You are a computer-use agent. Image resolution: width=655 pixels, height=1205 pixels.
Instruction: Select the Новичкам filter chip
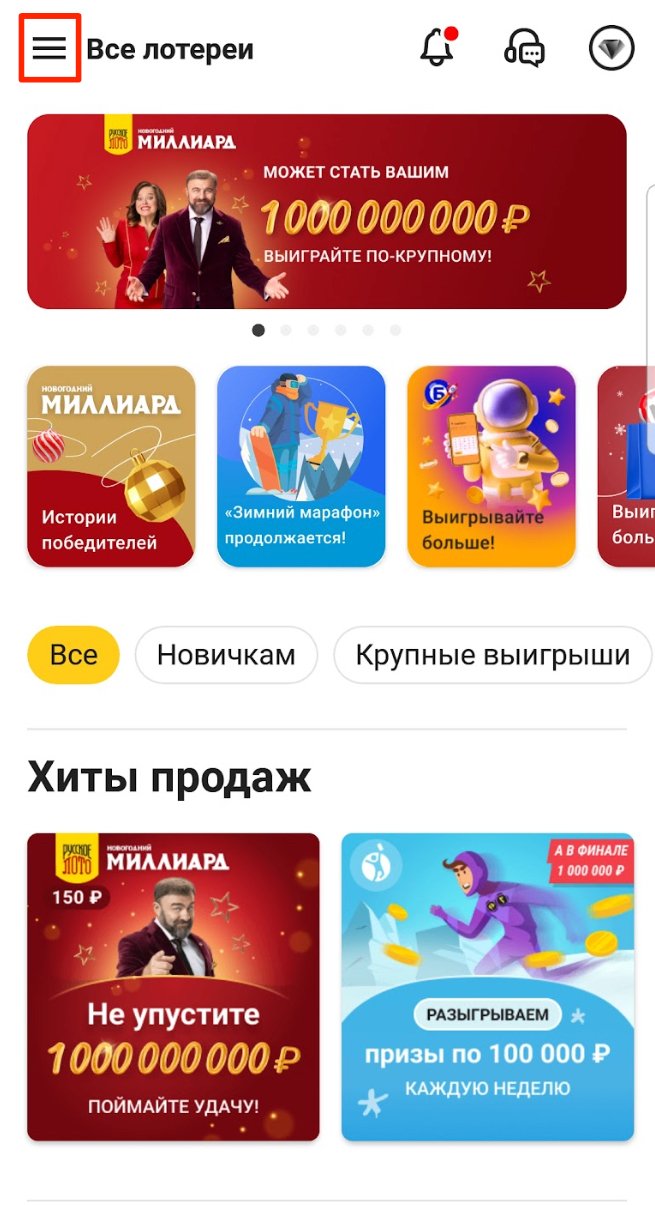[x=226, y=655]
